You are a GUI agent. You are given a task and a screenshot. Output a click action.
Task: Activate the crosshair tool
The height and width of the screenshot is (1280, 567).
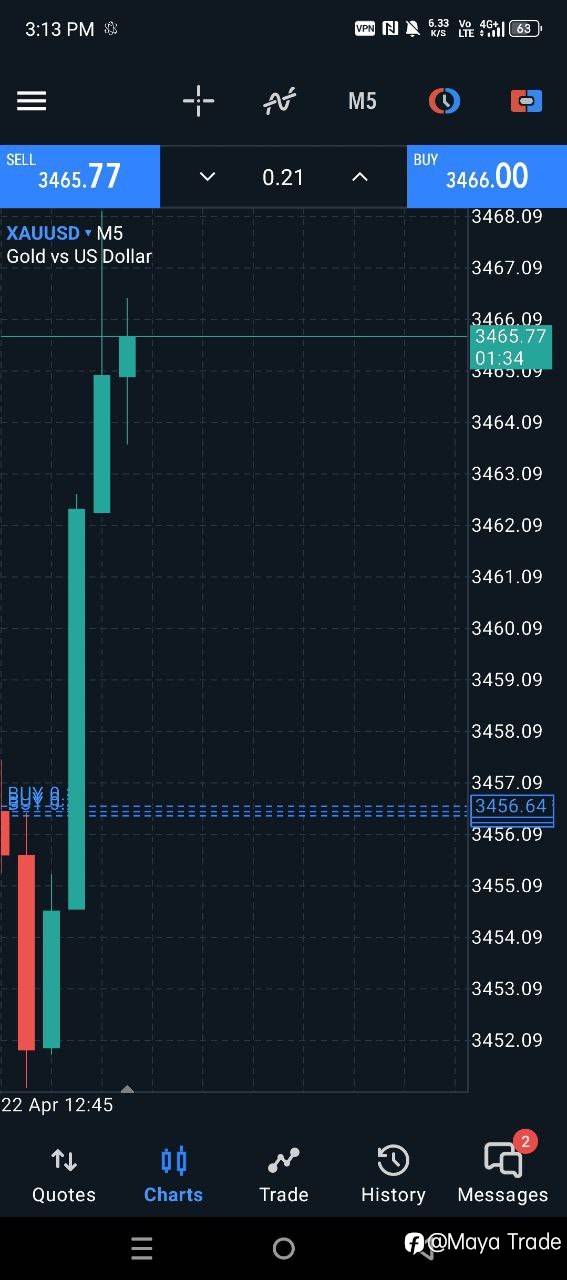(198, 101)
